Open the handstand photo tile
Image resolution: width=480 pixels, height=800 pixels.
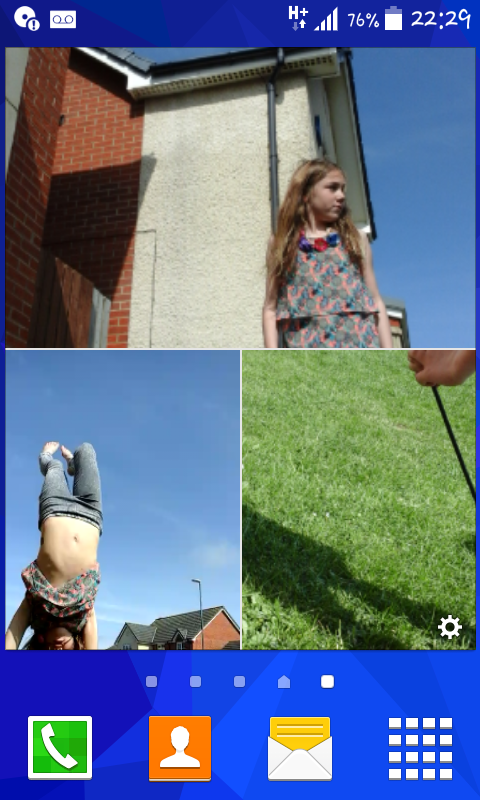coord(122,499)
